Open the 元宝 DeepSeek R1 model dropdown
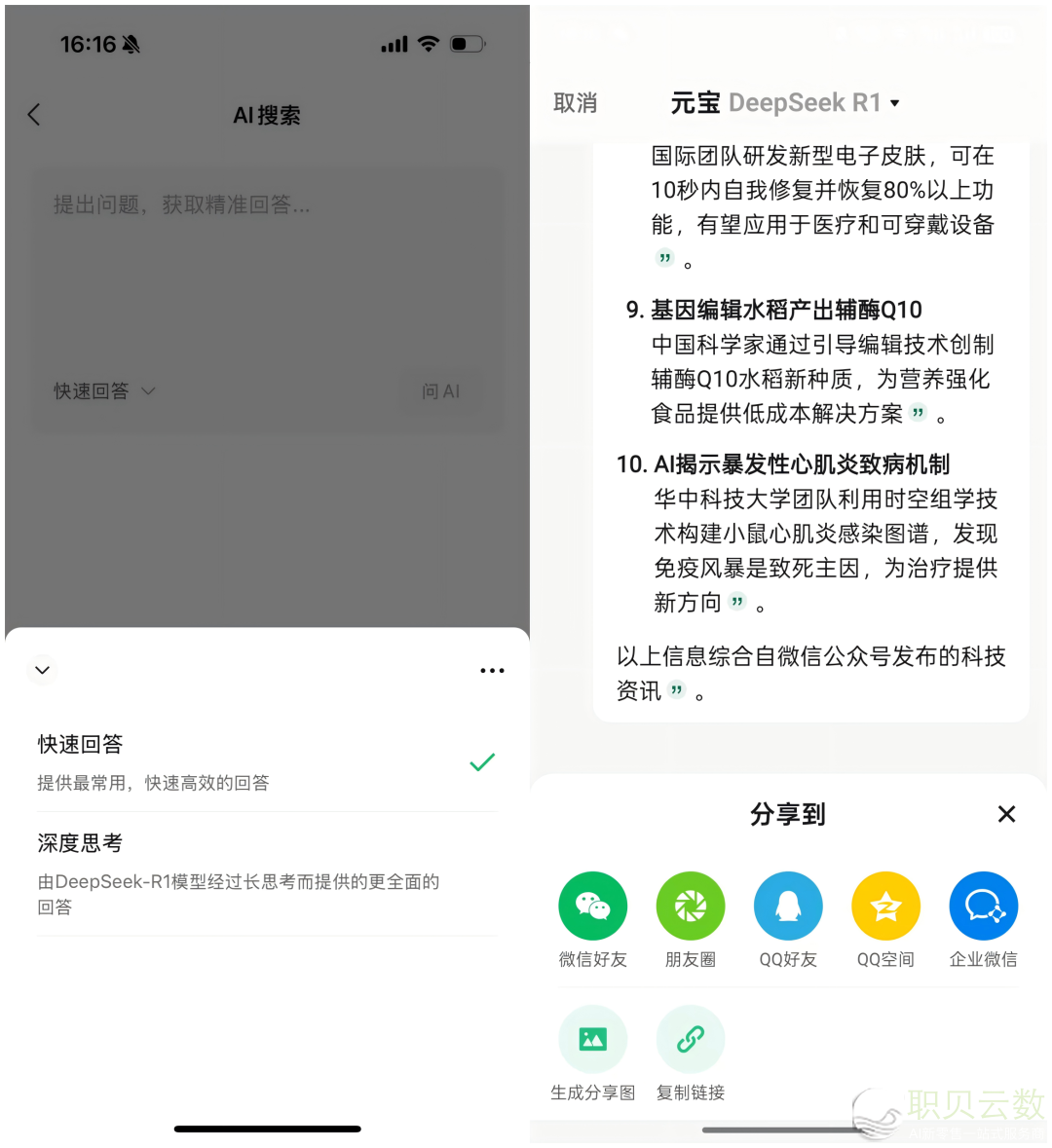 (785, 103)
